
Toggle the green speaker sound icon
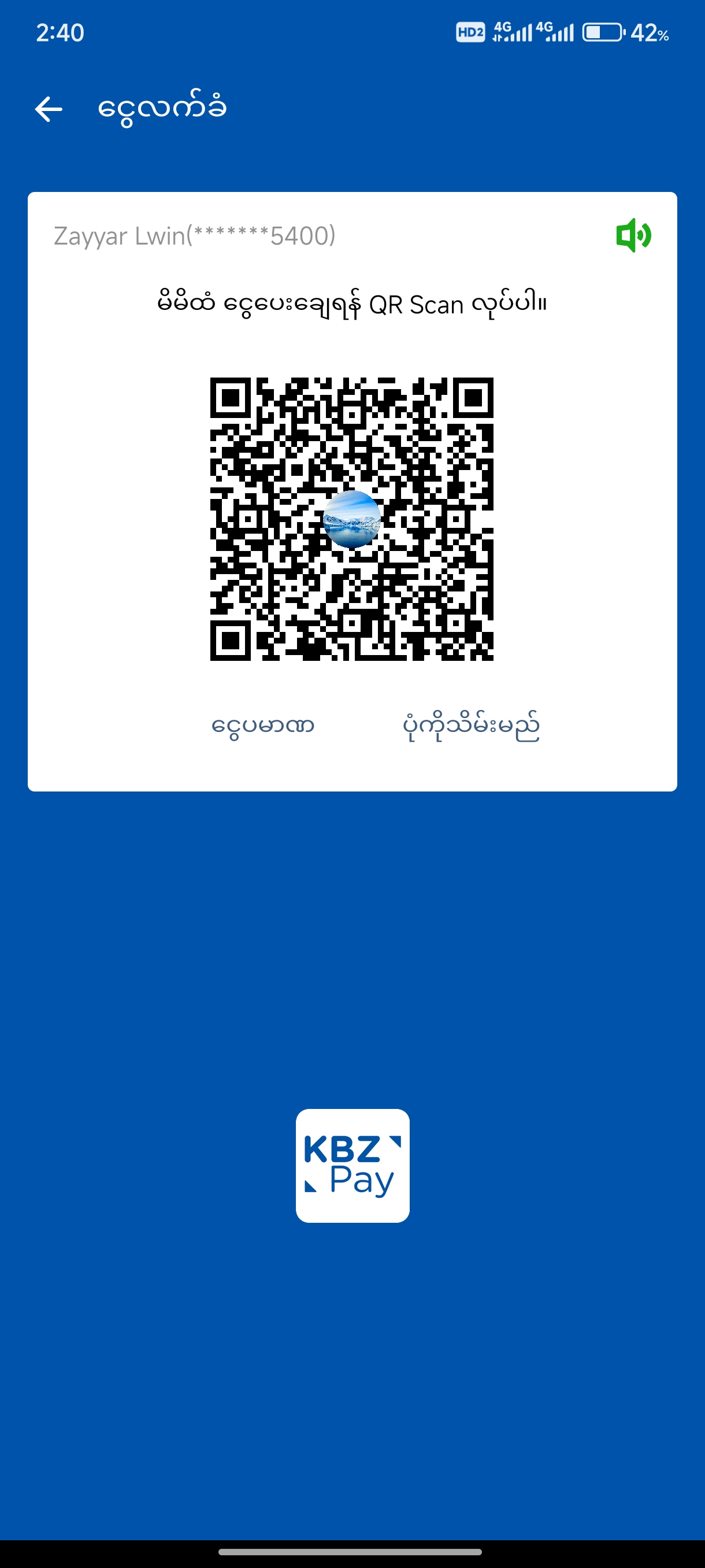click(x=633, y=235)
